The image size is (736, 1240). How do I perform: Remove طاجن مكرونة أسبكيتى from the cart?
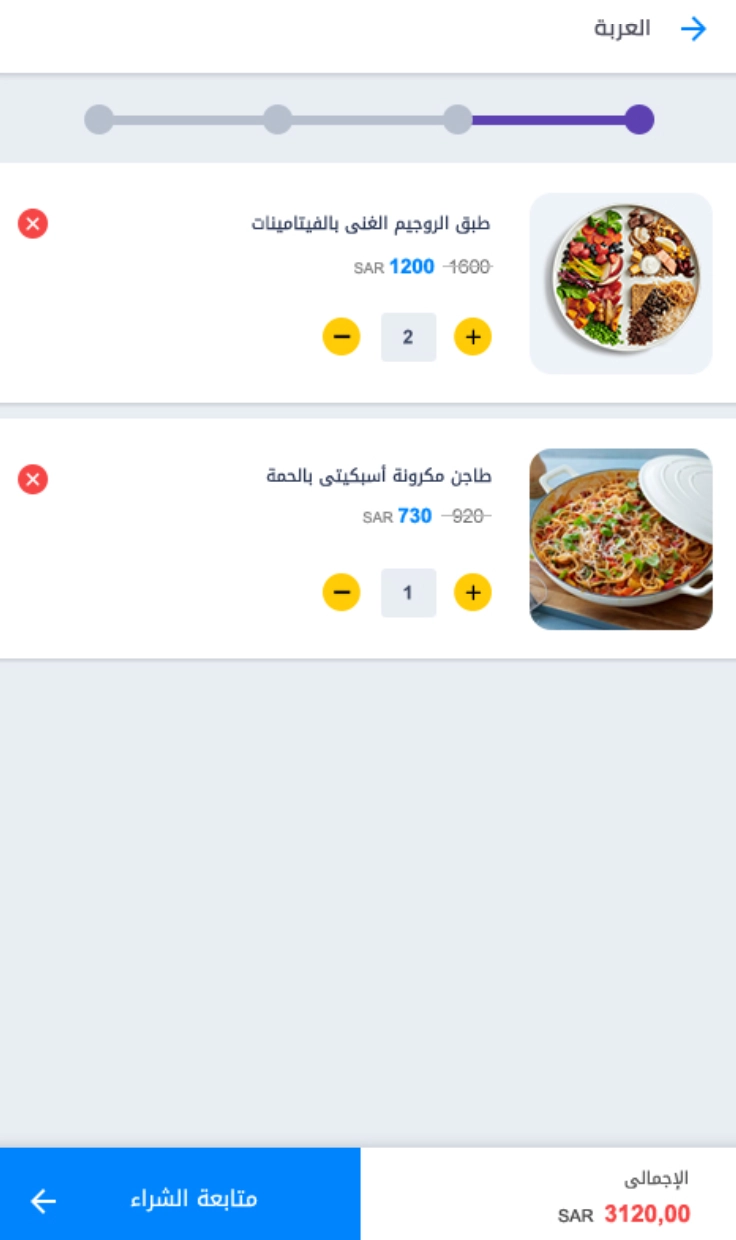(x=33, y=480)
